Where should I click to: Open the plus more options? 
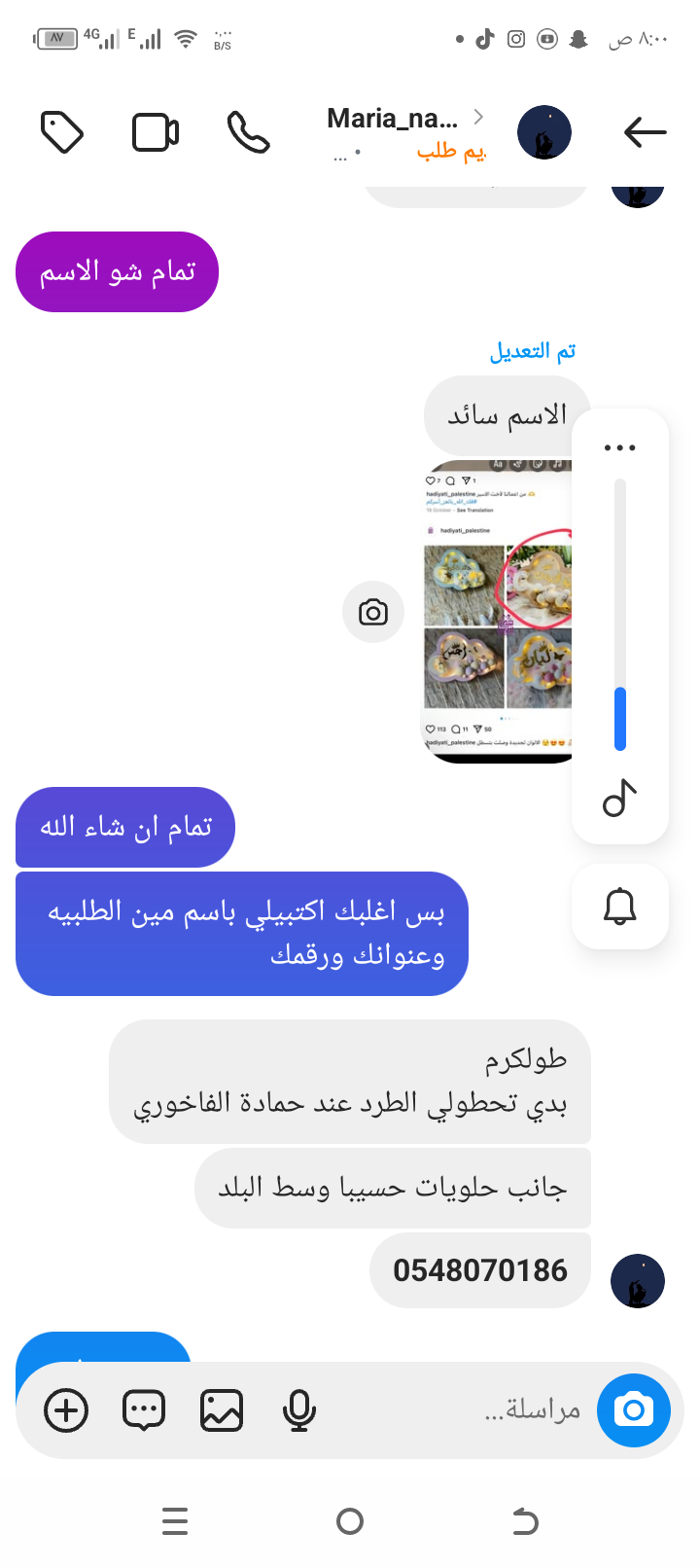(66, 1409)
